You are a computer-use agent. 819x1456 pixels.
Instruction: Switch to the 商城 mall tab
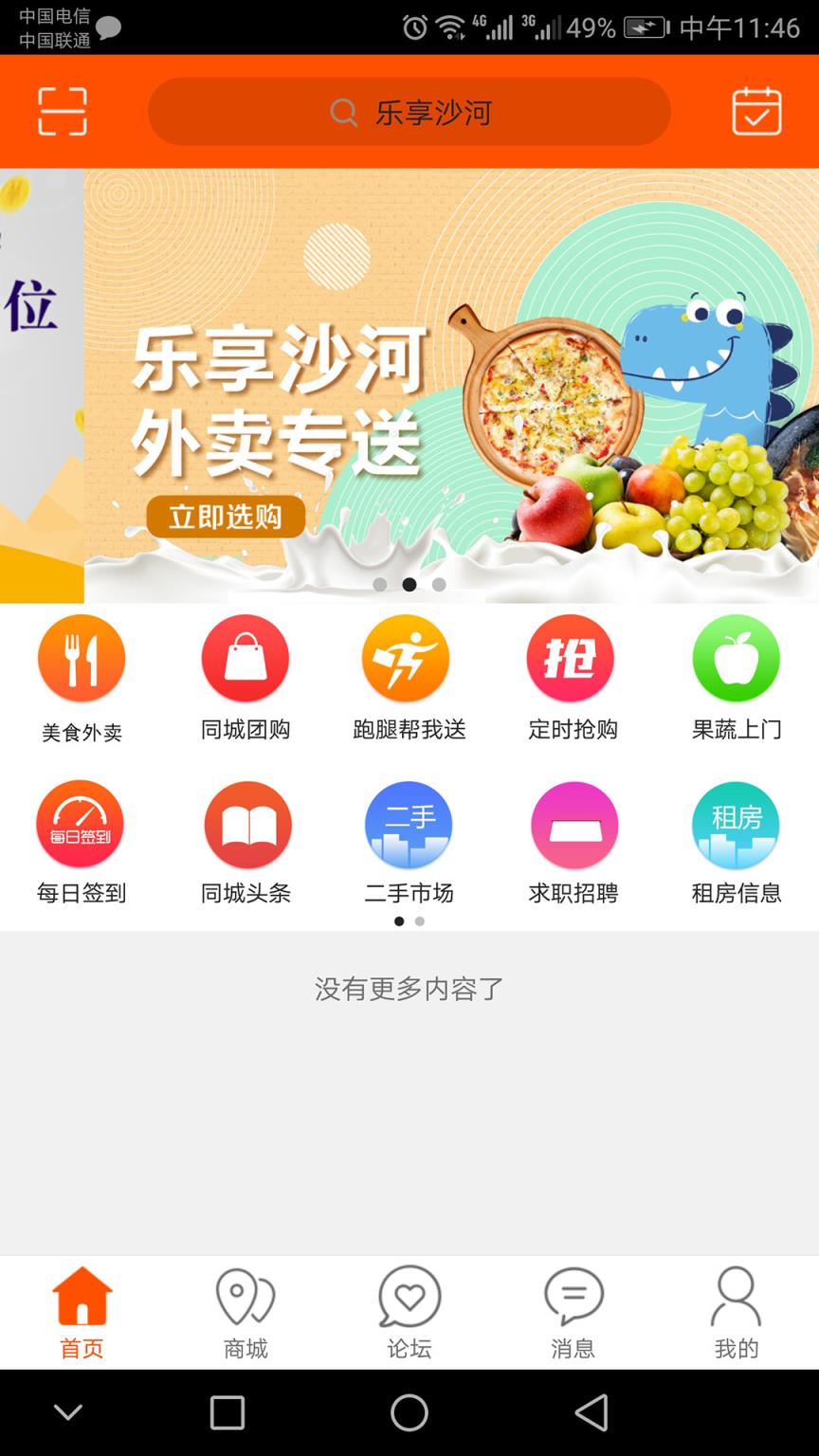(245, 1312)
